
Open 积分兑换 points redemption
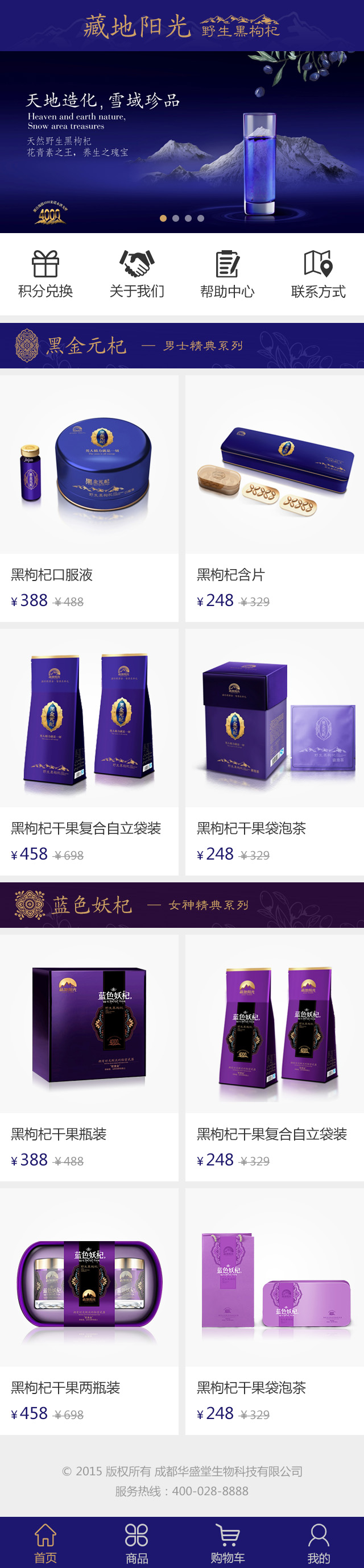tap(45, 274)
